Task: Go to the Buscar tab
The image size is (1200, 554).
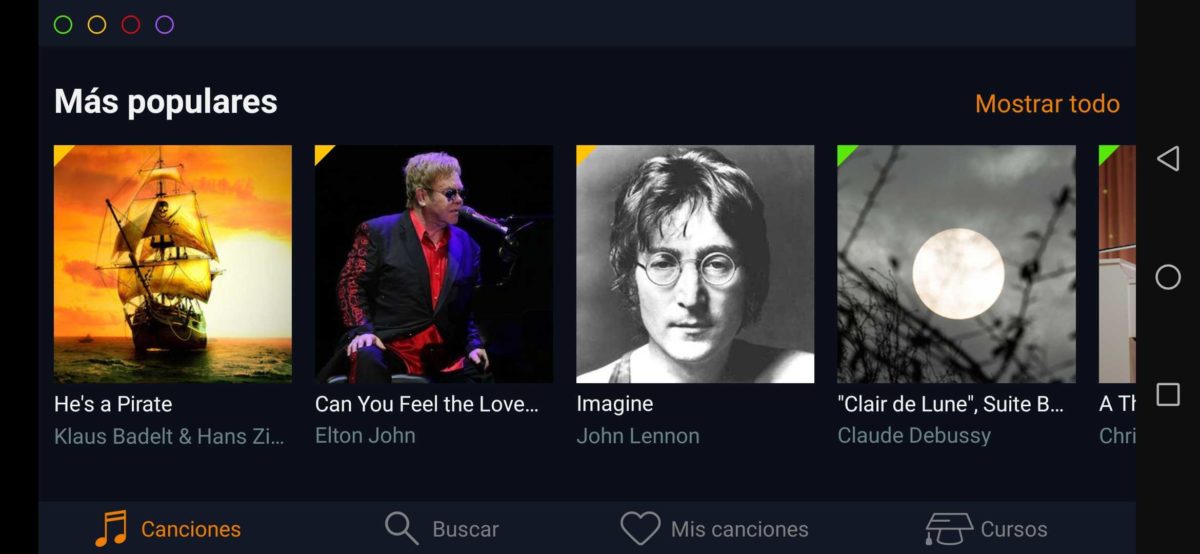Action: [x=442, y=529]
